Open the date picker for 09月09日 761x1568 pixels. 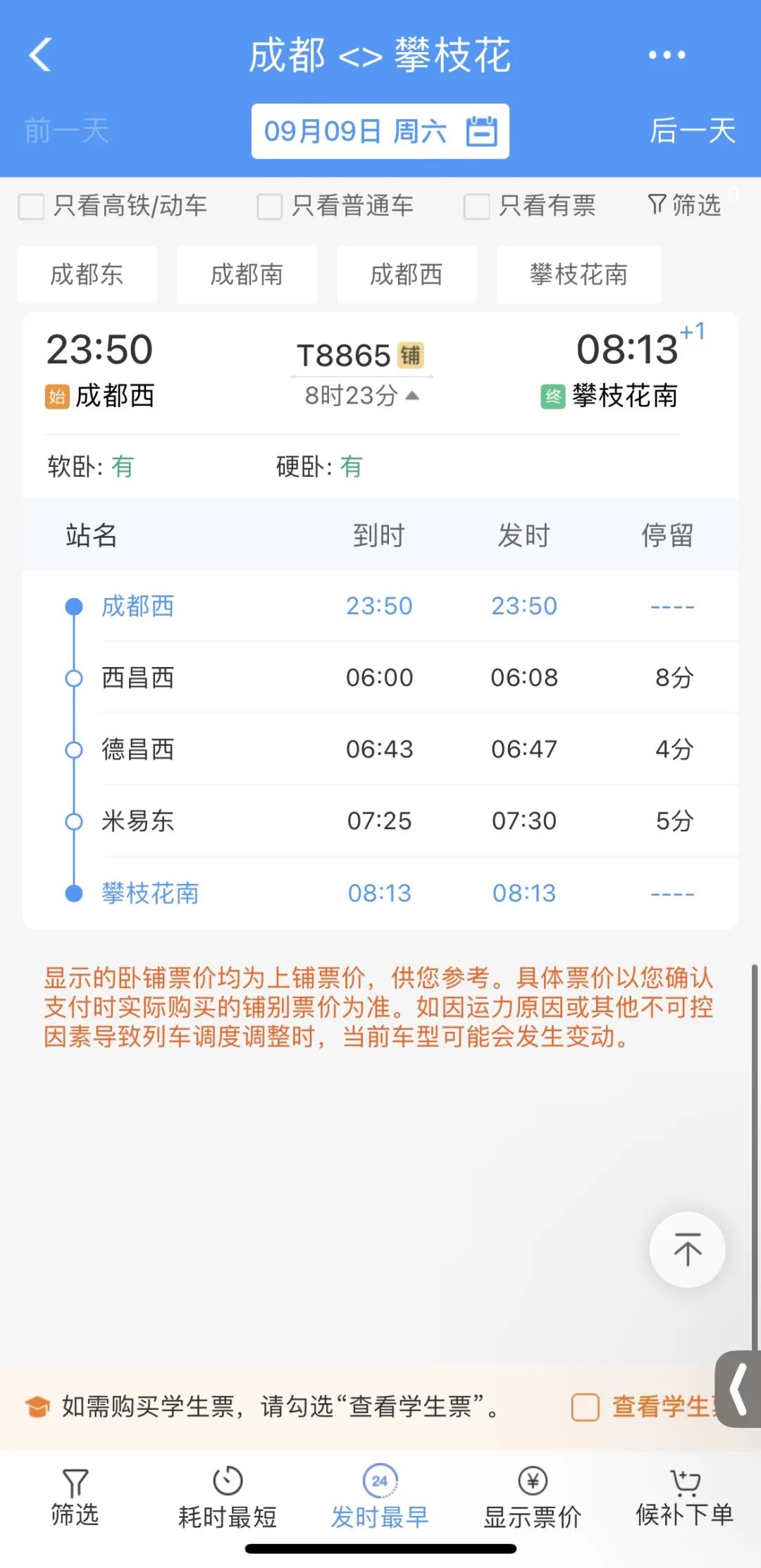(380, 132)
